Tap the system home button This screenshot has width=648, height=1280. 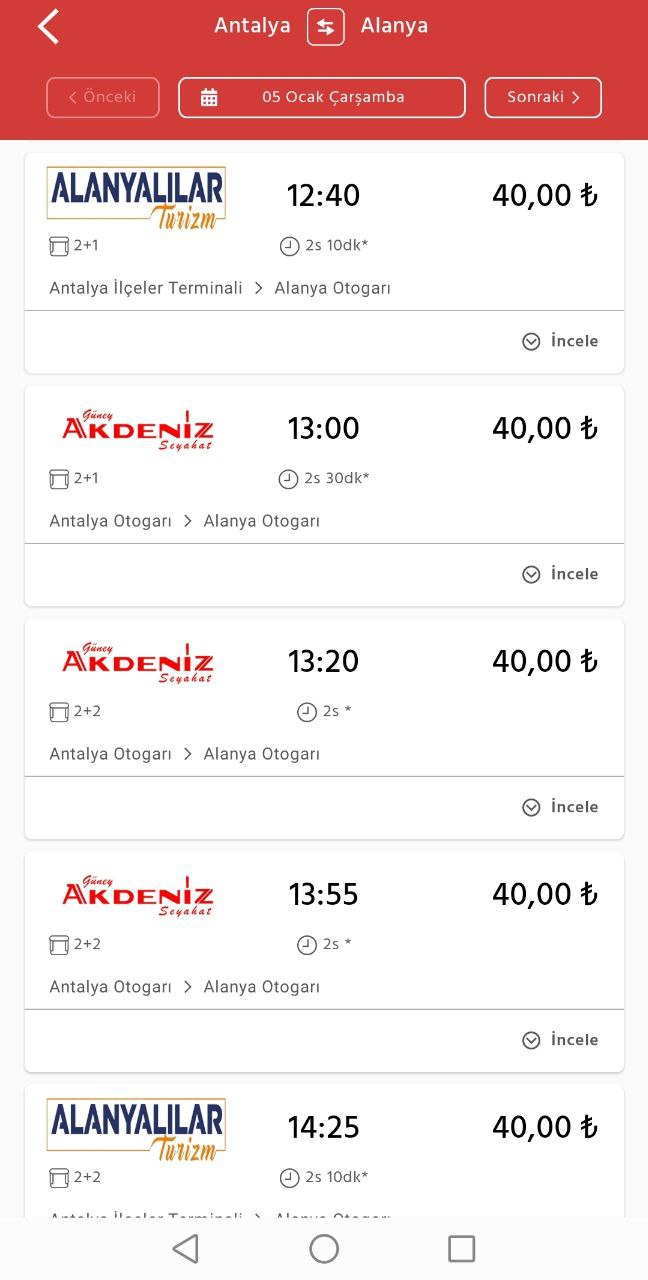324,1248
